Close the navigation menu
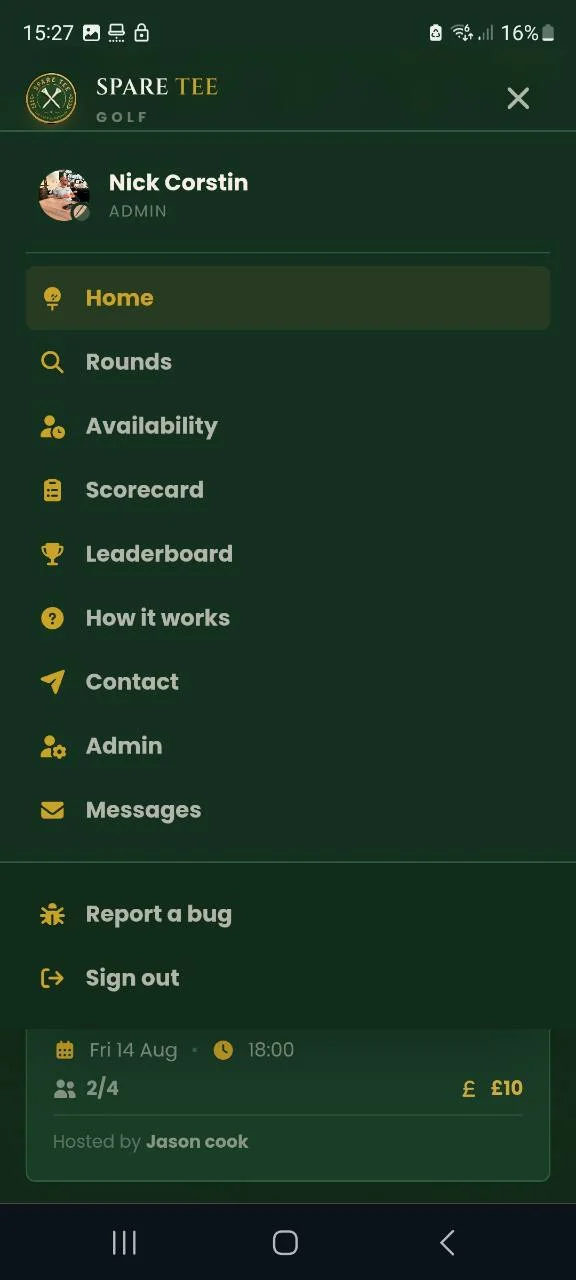Screen dimensions: 576x1280 (518, 98)
